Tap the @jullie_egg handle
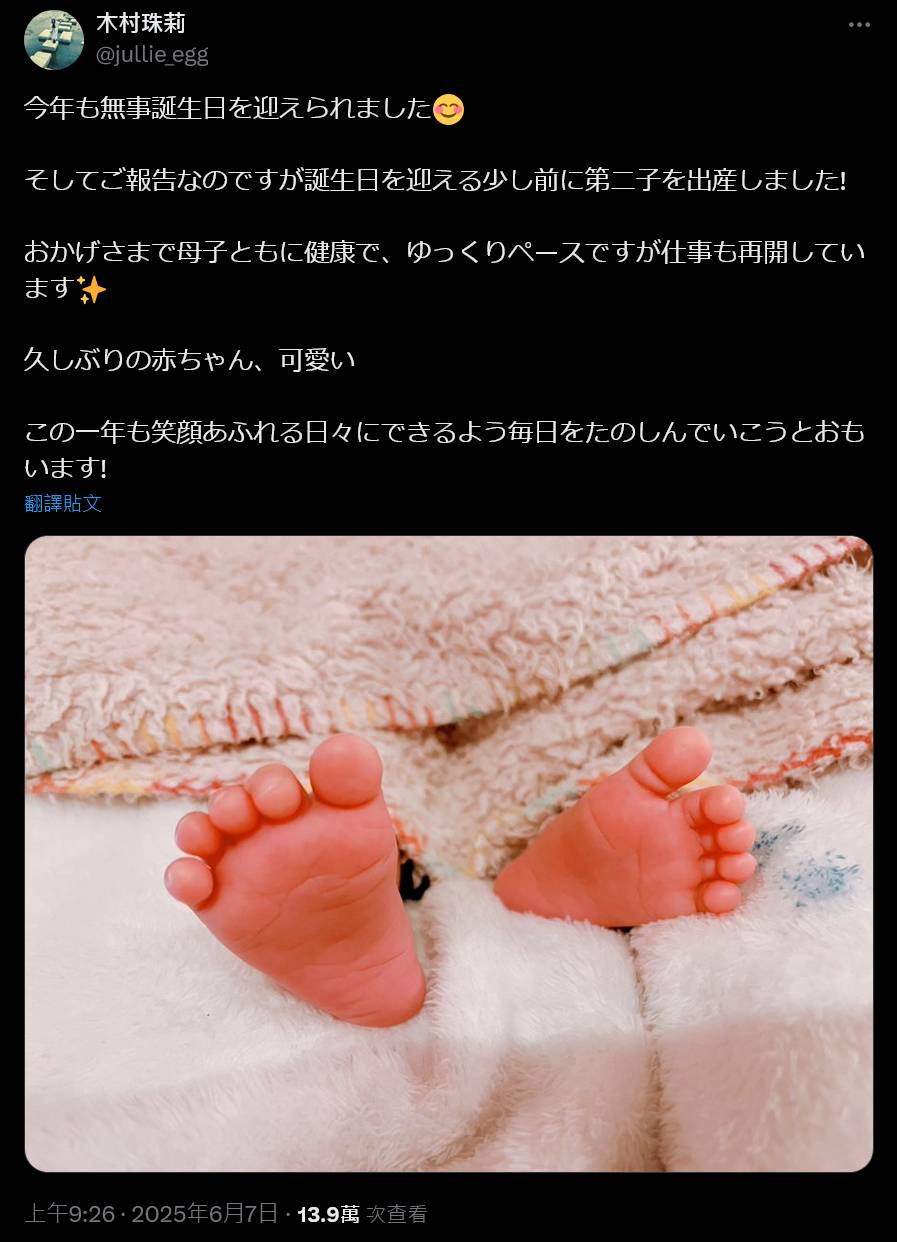Image resolution: width=897 pixels, height=1242 pixels. [x=152, y=55]
